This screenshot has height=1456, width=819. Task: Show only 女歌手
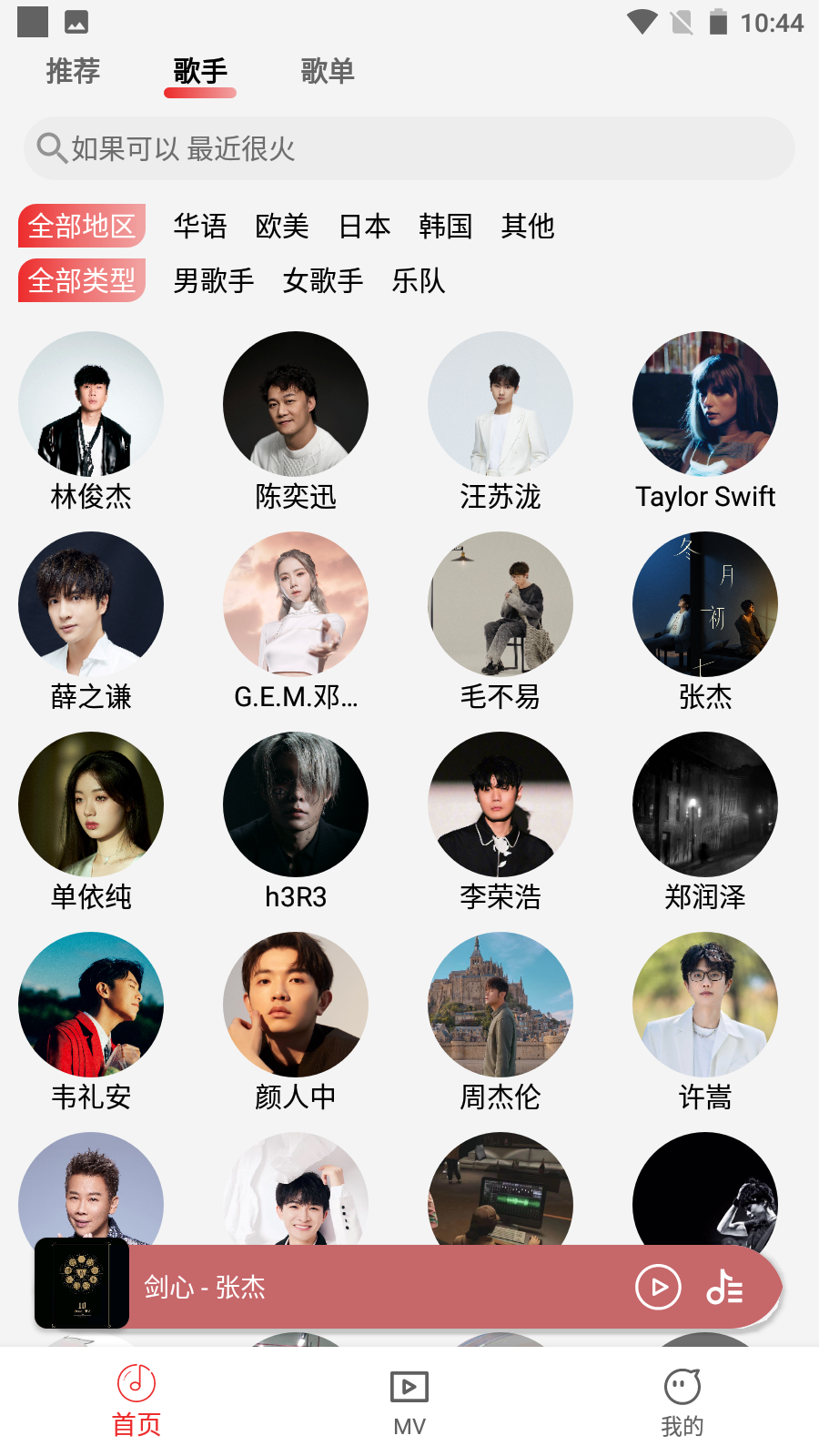pos(322,280)
